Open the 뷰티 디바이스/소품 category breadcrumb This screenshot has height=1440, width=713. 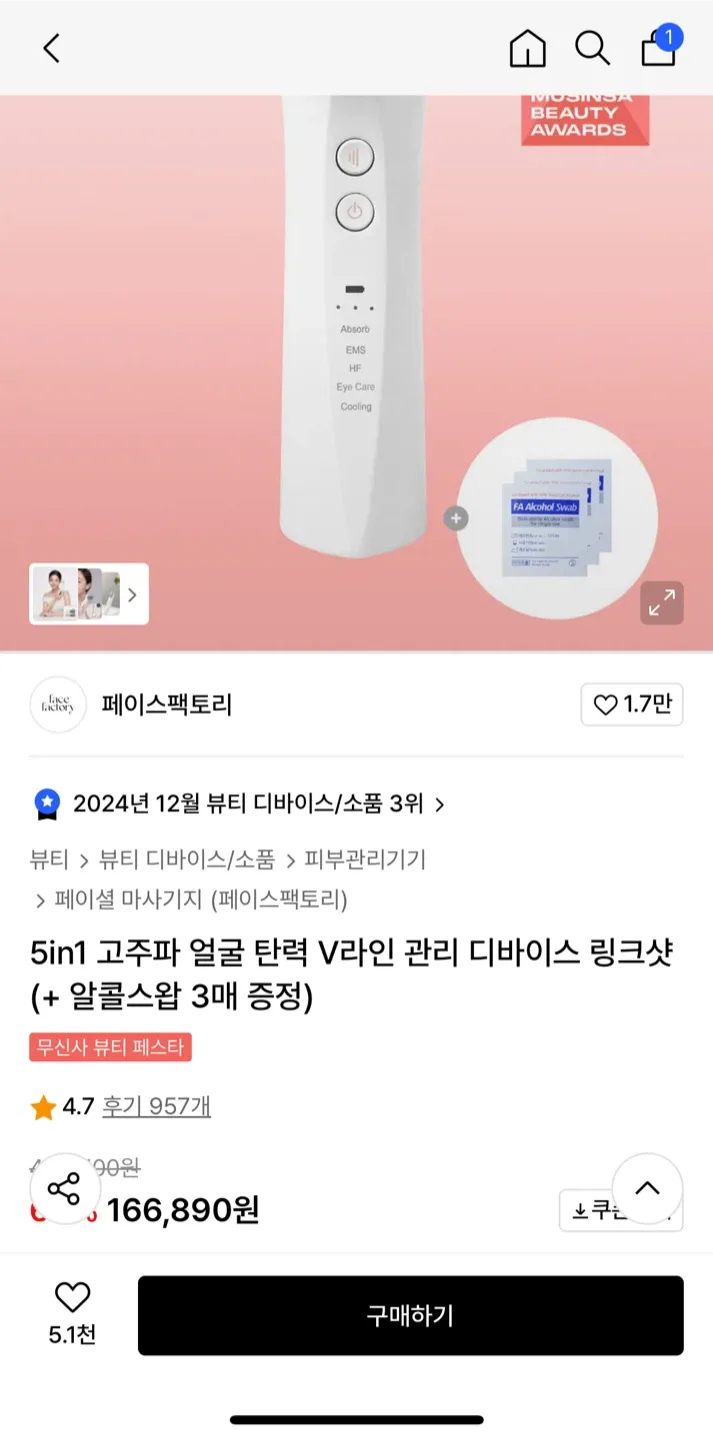pyautogui.click(x=186, y=859)
